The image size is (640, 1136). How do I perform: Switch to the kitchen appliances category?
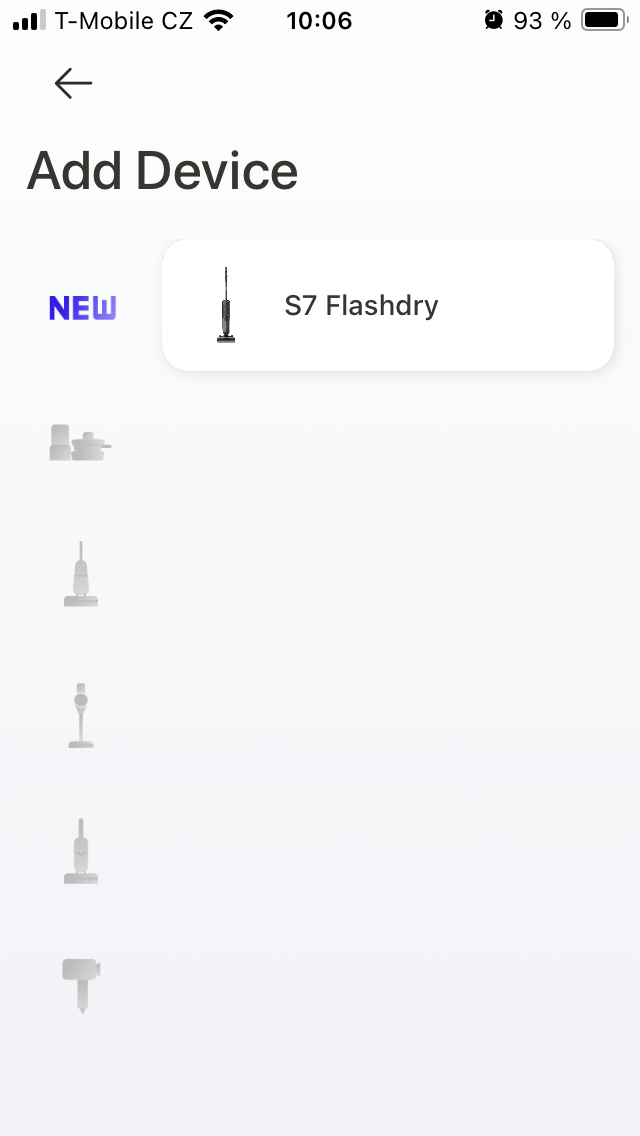80,442
